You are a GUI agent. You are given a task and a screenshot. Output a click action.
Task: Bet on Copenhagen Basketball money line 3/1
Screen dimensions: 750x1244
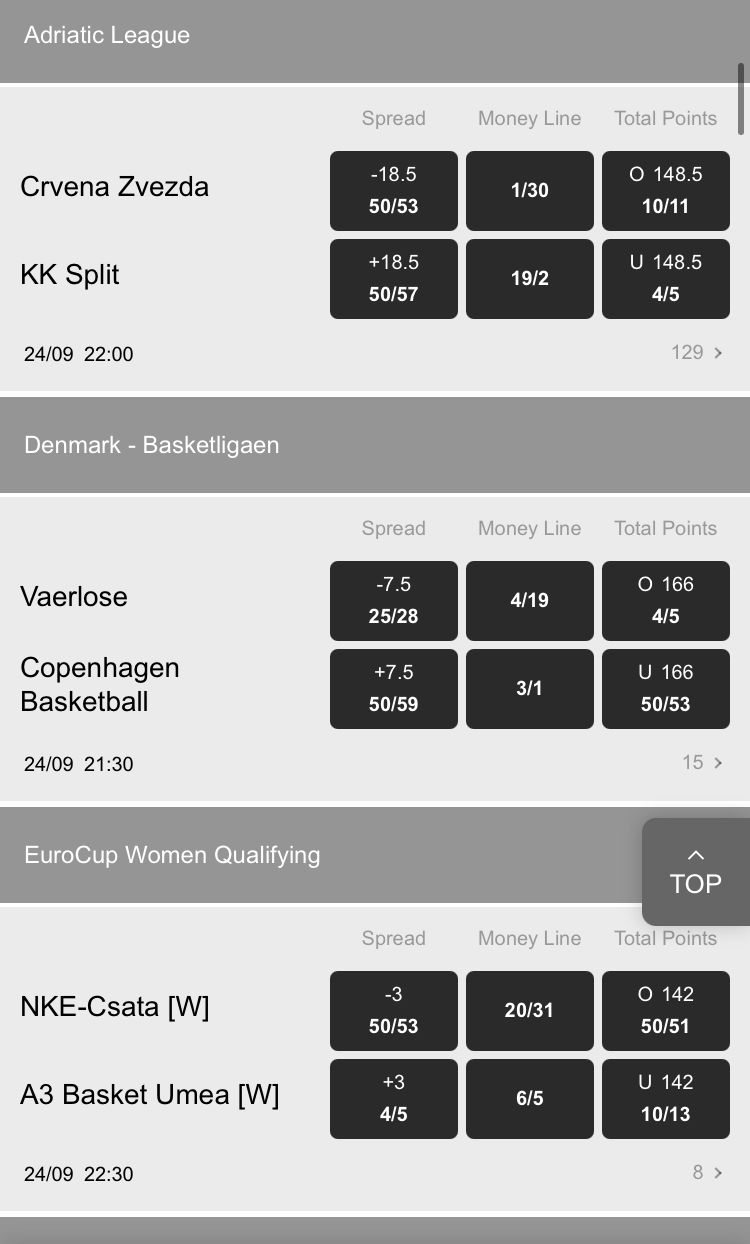click(530, 689)
